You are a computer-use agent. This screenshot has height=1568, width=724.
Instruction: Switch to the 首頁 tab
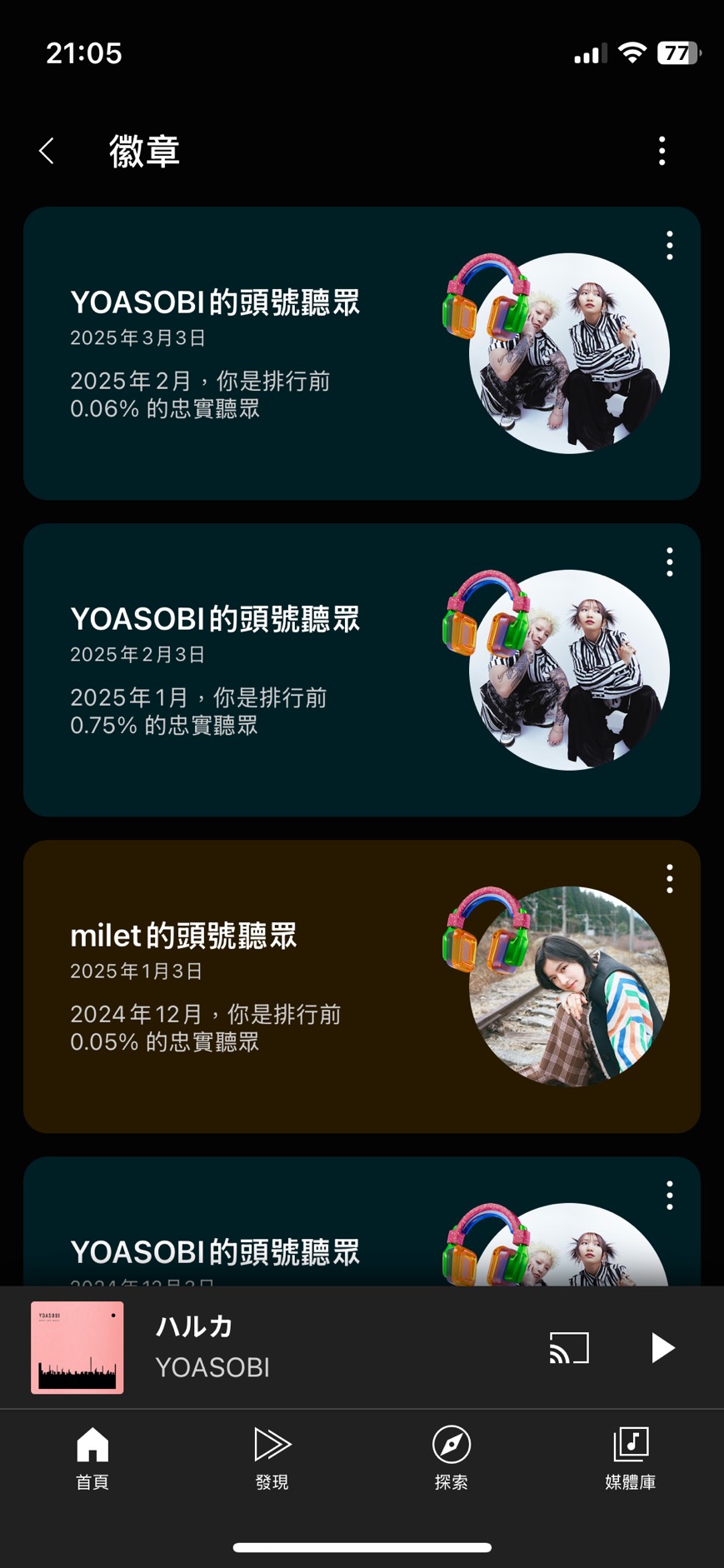tap(92, 1458)
